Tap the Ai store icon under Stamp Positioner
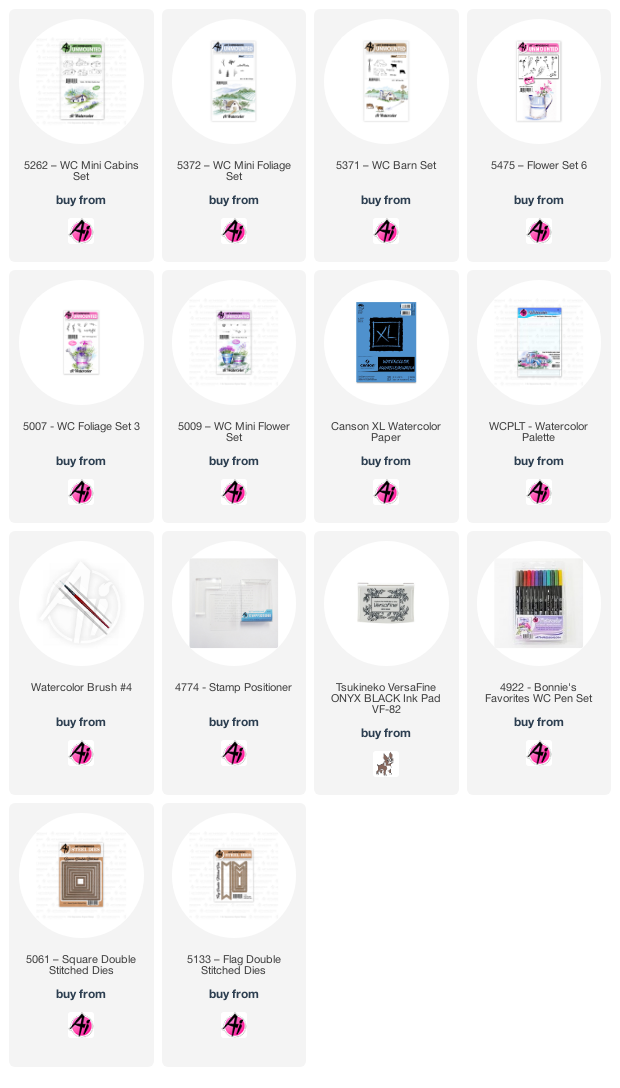620x1088 pixels. point(234,752)
